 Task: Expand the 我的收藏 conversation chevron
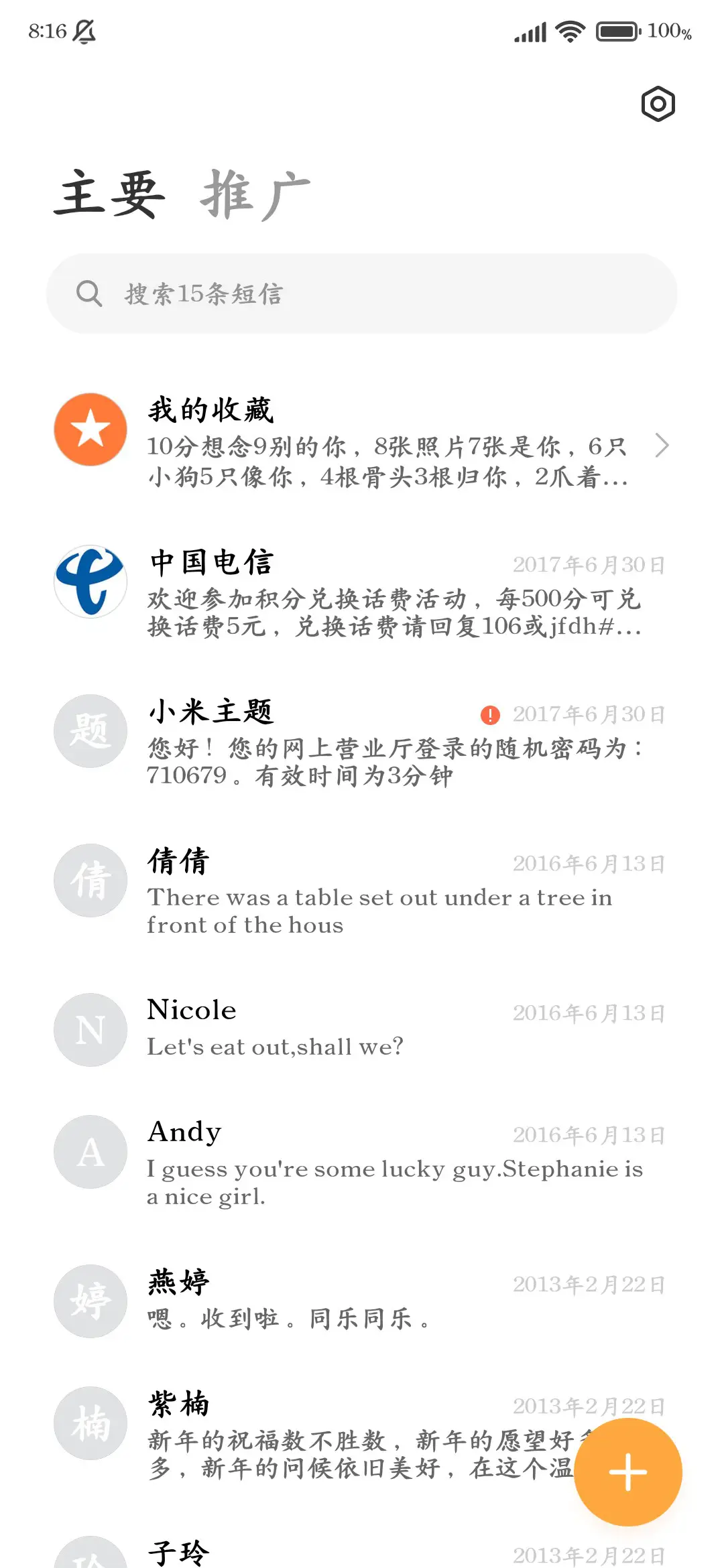coord(664,446)
